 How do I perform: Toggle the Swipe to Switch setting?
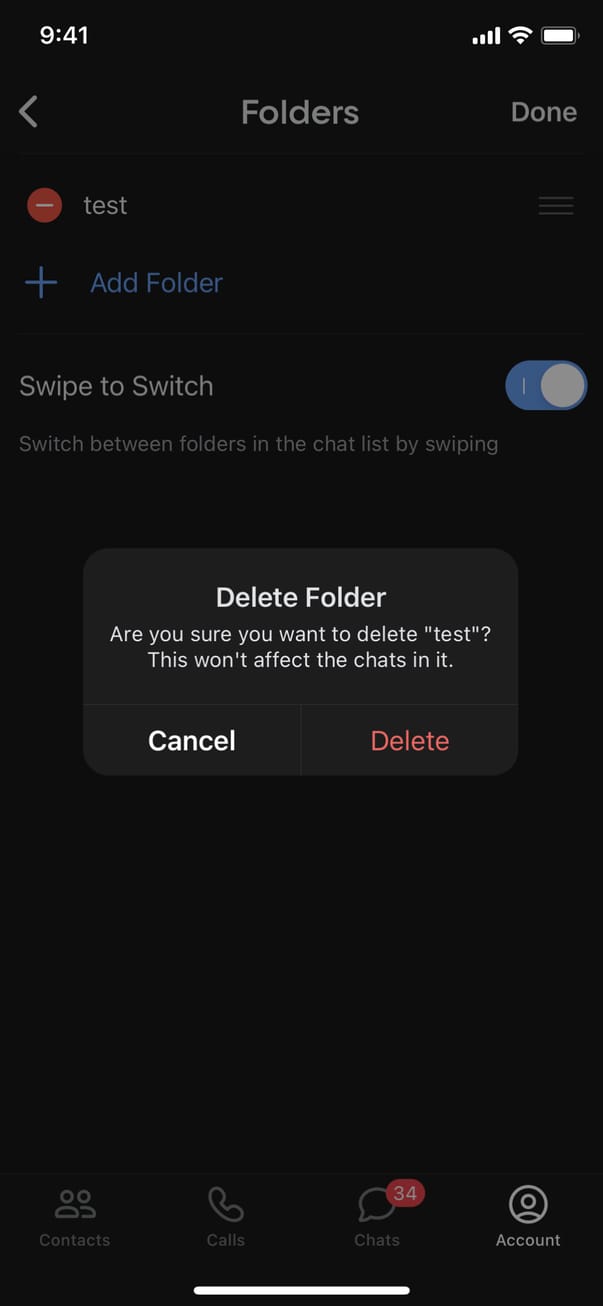click(545, 386)
